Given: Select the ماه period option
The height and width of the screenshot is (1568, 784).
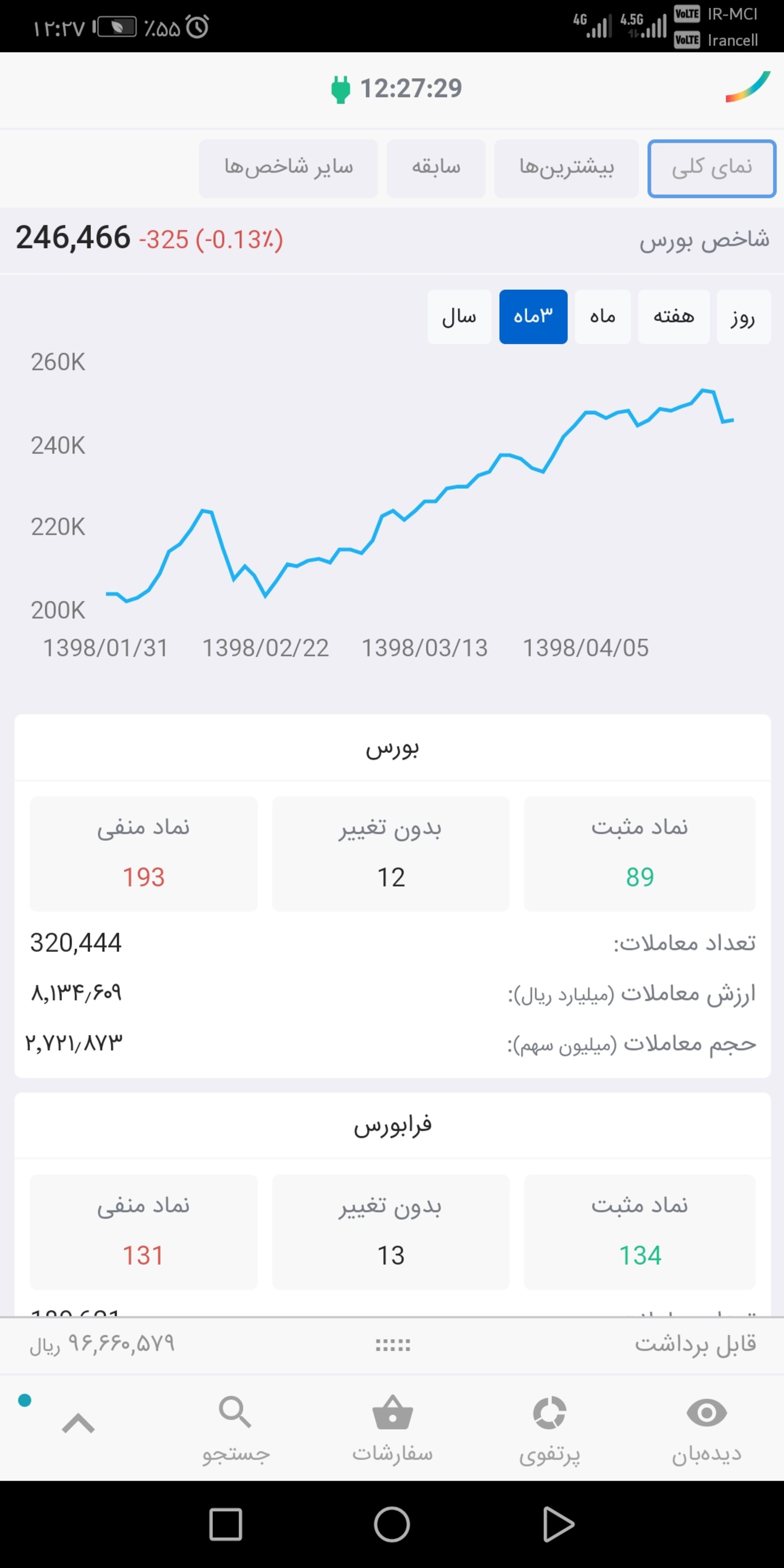Looking at the screenshot, I should [602, 316].
